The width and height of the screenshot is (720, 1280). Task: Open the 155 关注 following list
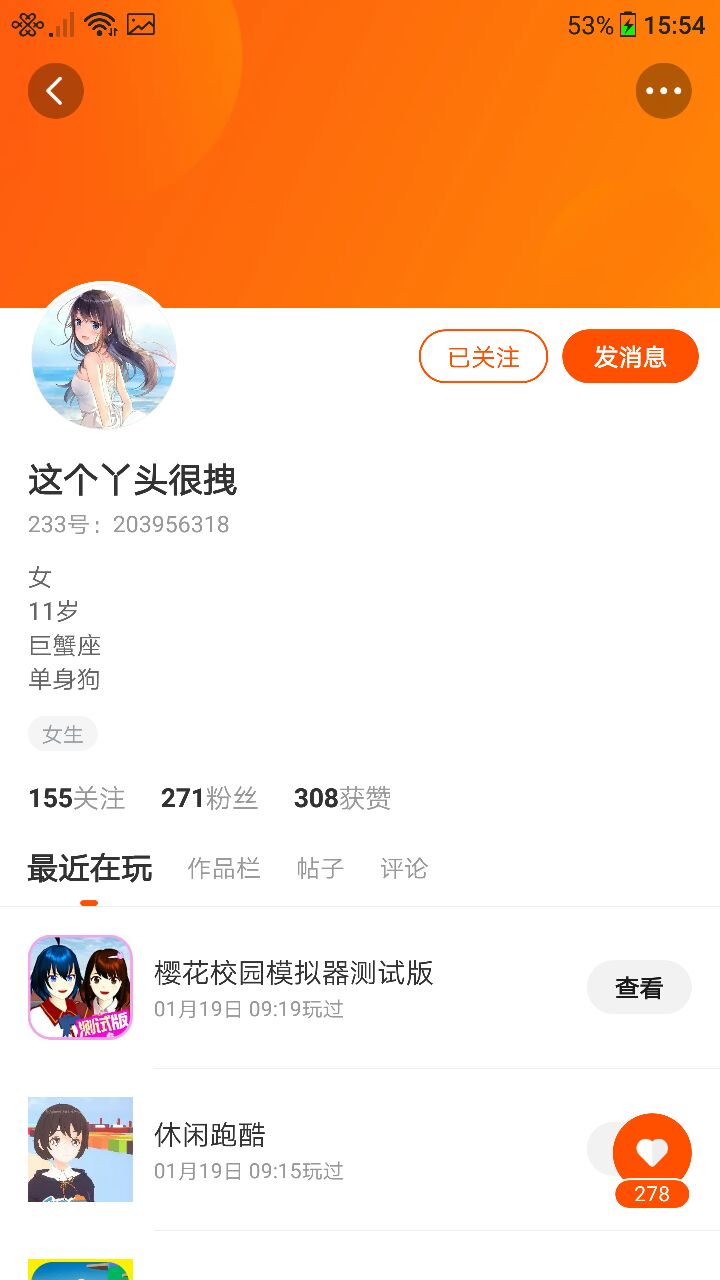pos(77,798)
